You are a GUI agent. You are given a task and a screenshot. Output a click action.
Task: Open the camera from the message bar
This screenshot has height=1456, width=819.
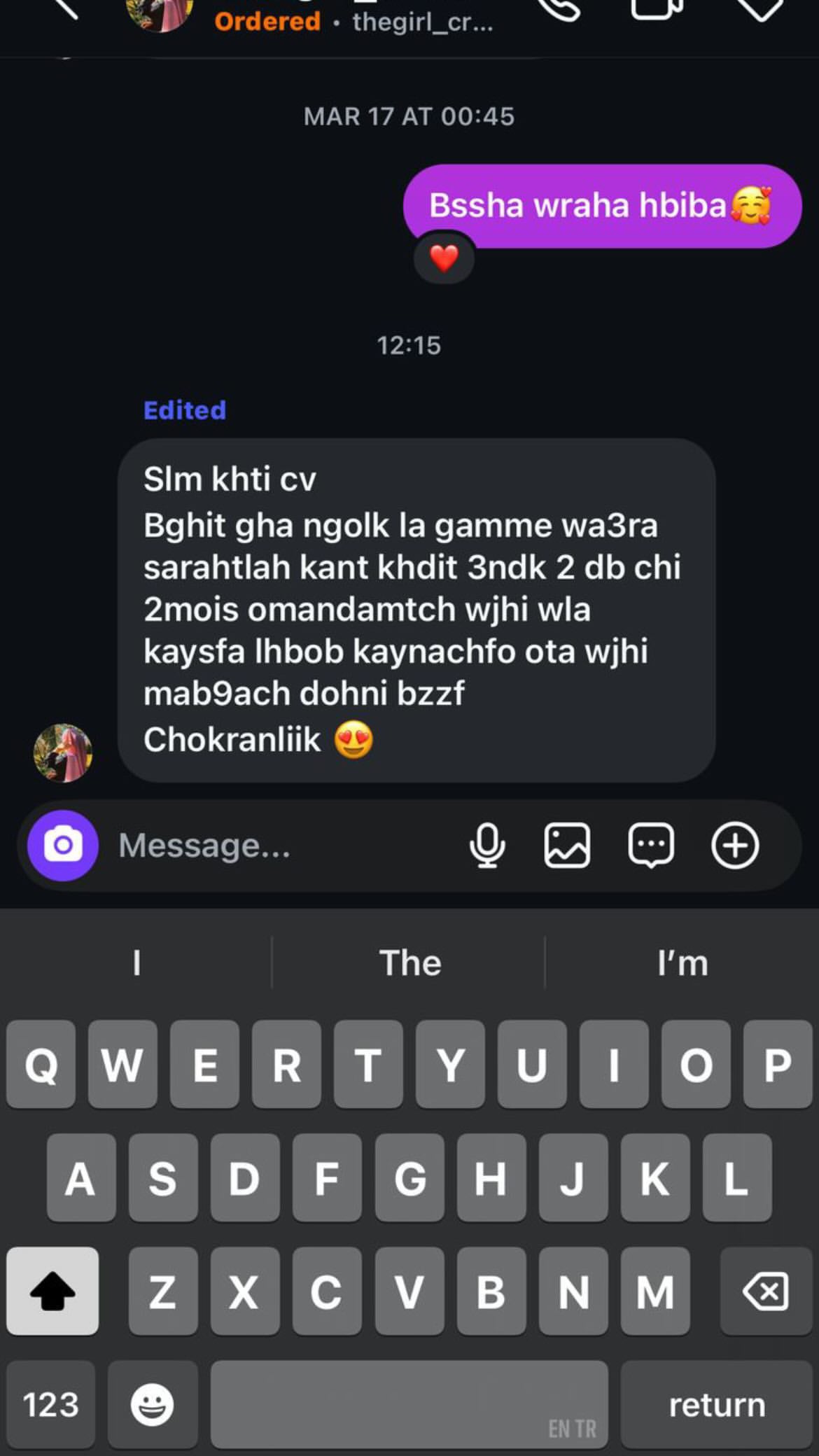coord(63,845)
